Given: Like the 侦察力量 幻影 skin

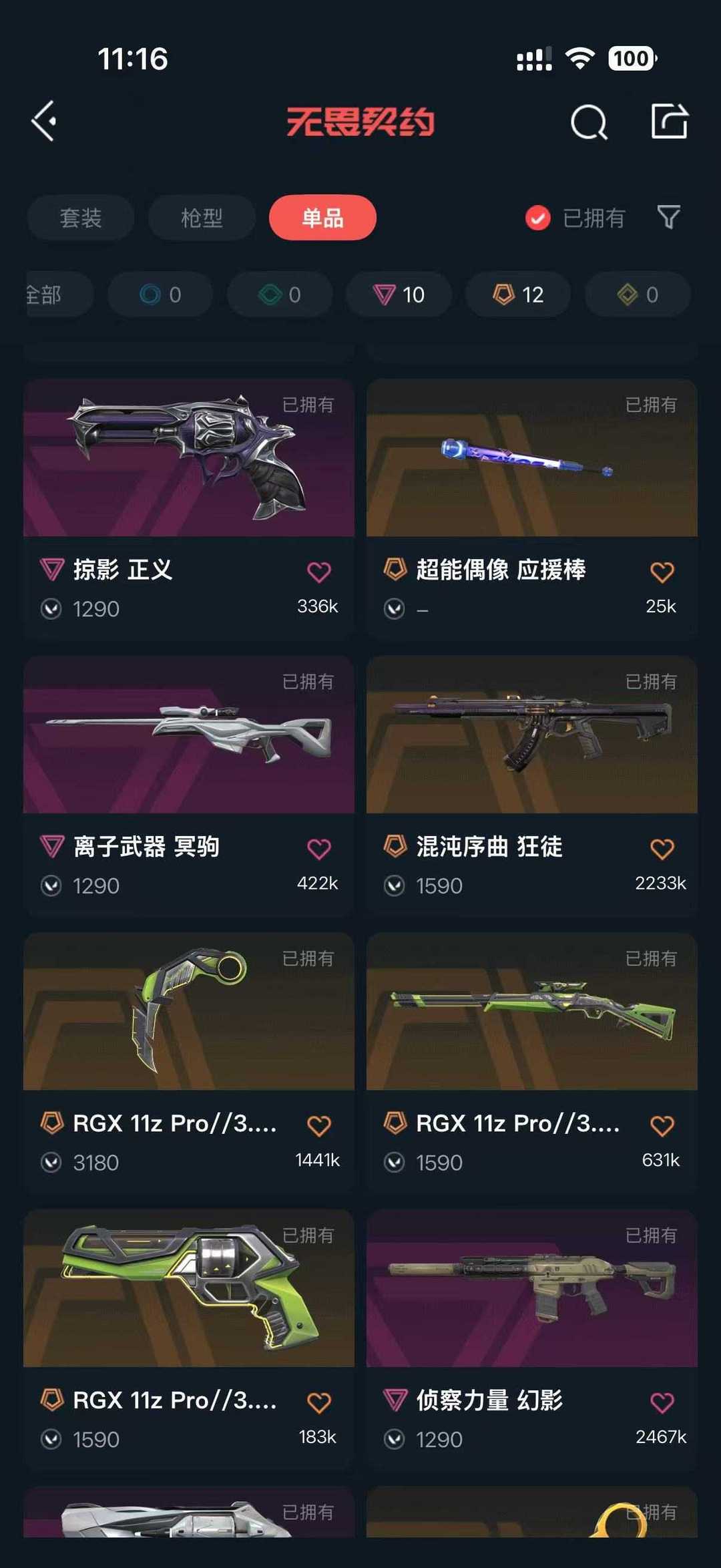Looking at the screenshot, I should tap(662, 1402).
